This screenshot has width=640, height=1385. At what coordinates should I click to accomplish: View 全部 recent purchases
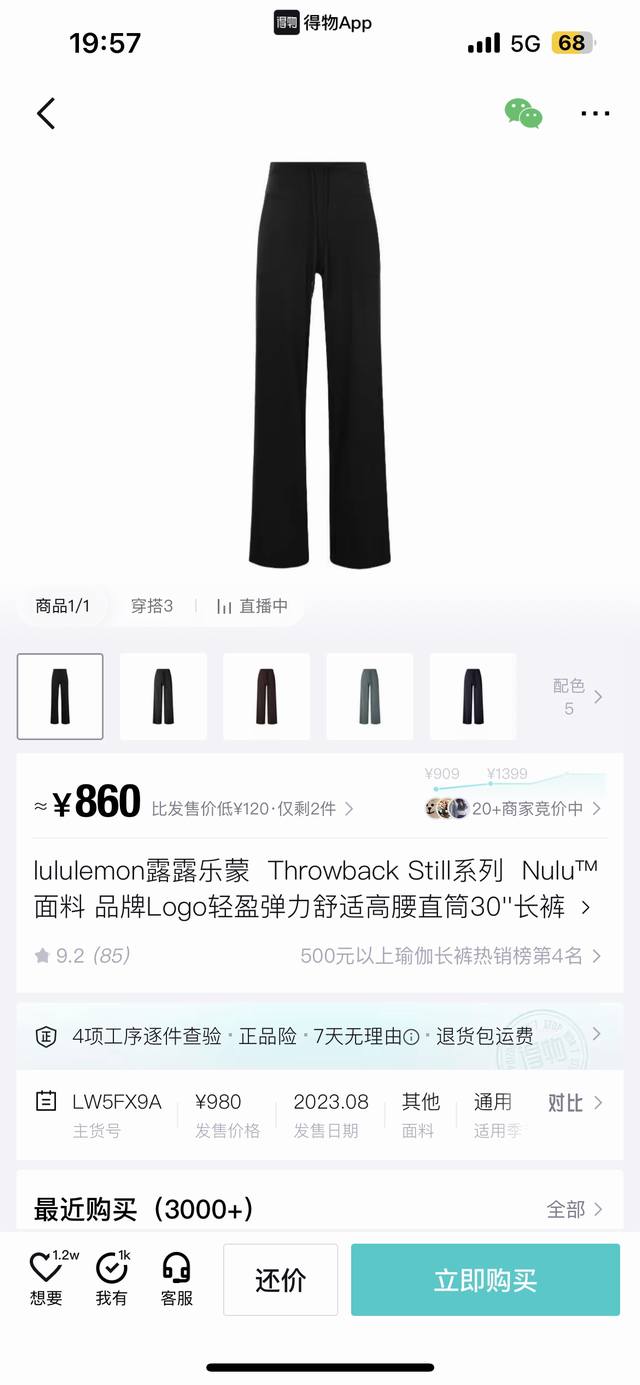(574, 1209)
